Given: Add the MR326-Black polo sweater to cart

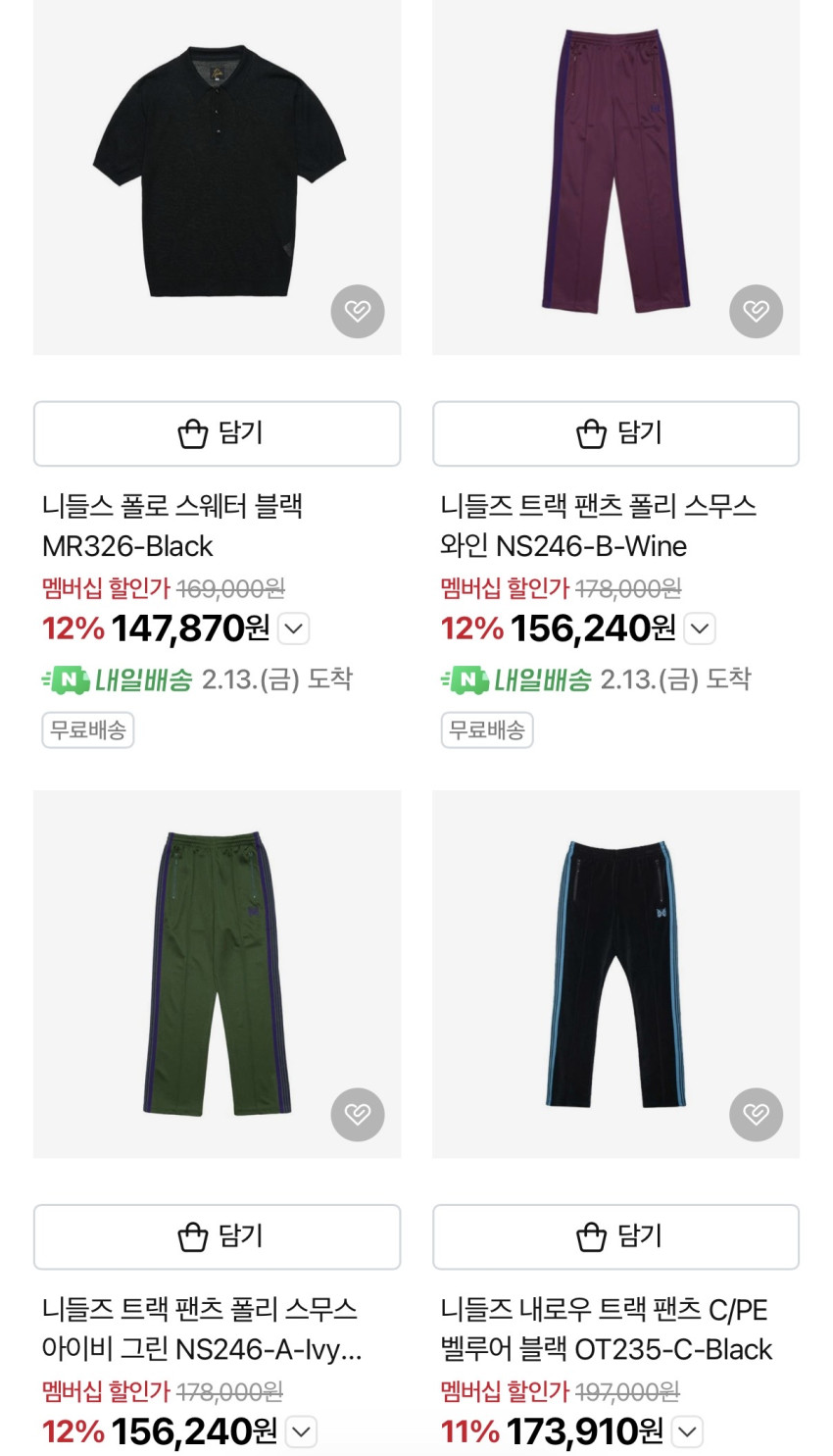Looking at the screenshot, I should click(217, 433).
